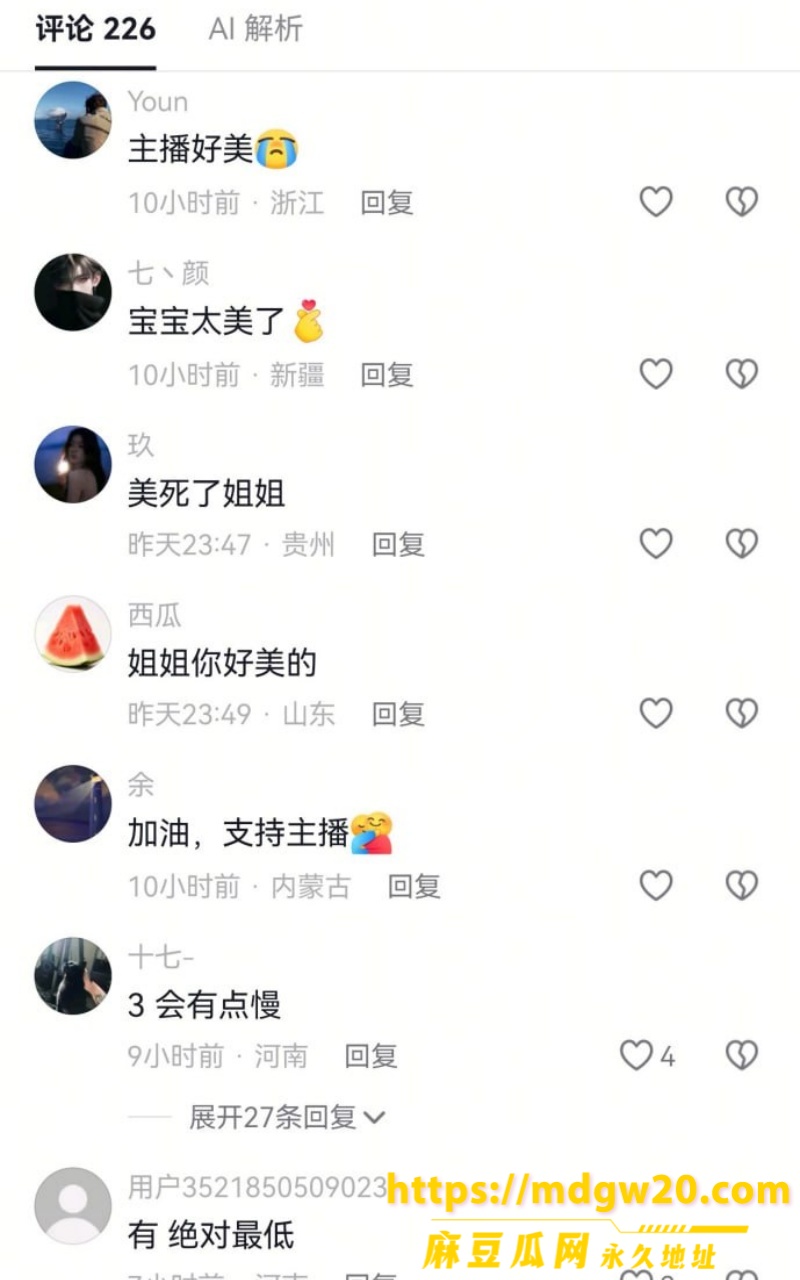The width and height of the screenshot is (800, 1280).
Task: Dislike the comment 美死了姐姐
Action: coord(741,543)
